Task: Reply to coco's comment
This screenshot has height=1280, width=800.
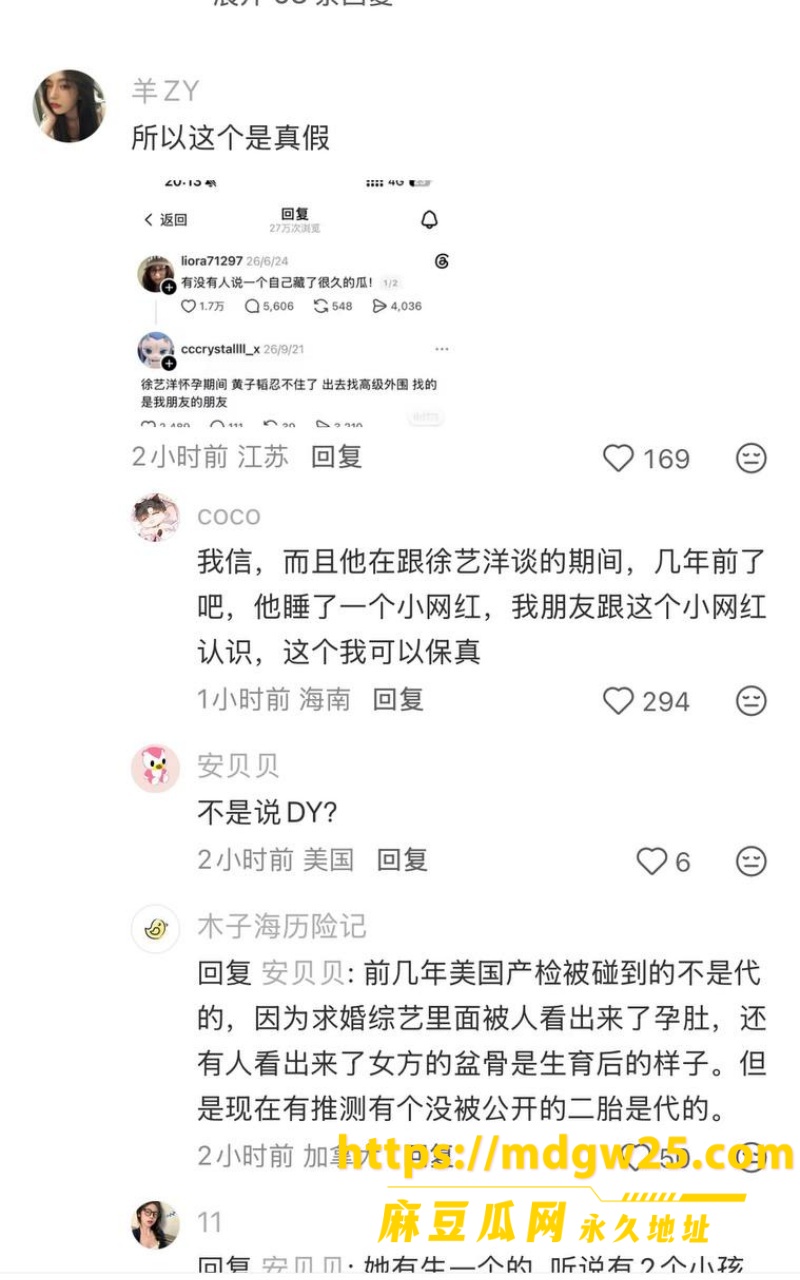Action: [x=398, y=700]
